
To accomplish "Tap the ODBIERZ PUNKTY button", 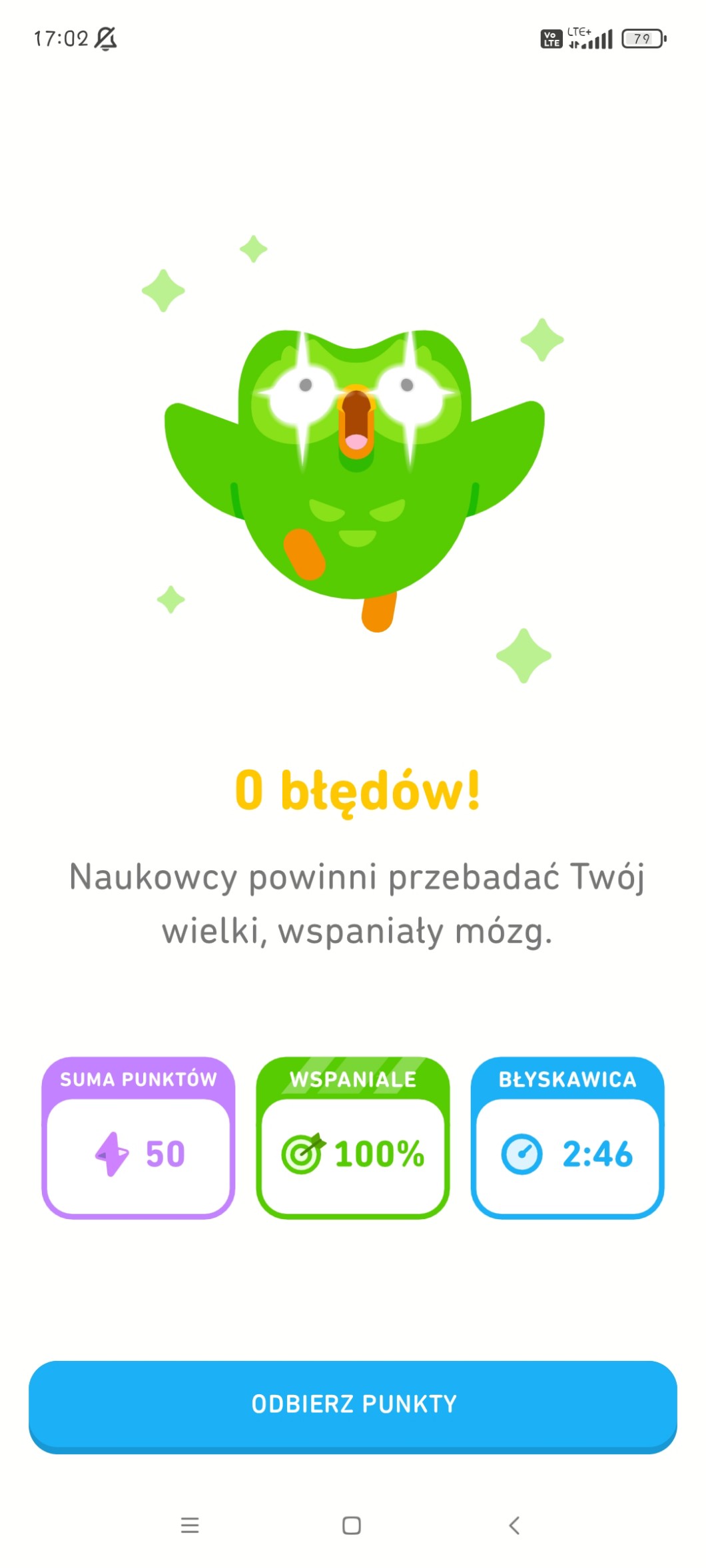I will tap(353, 1404).
